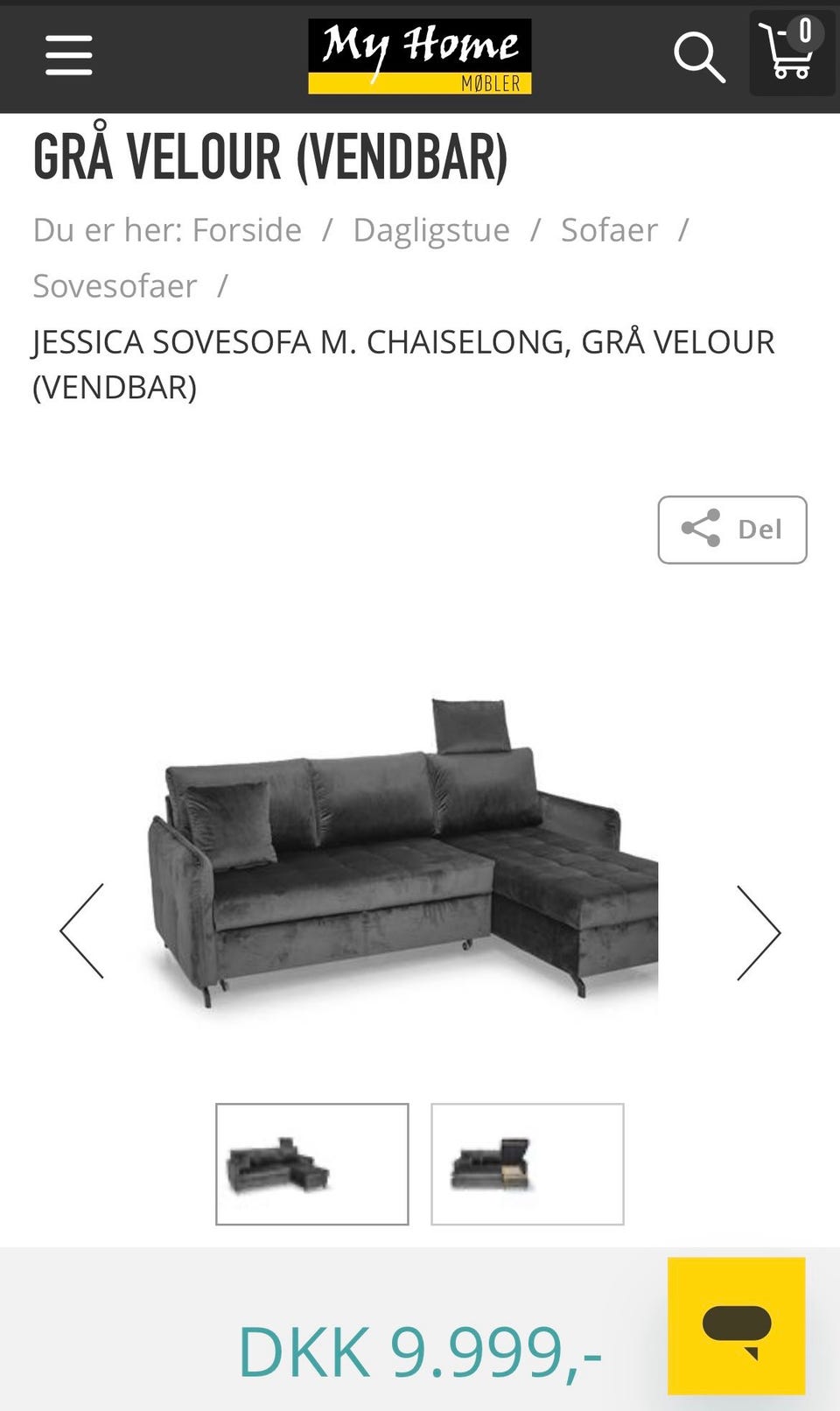This screenshot has height=1411, width=840.
Task: Show the previous product image
Action: pos(82,930)
